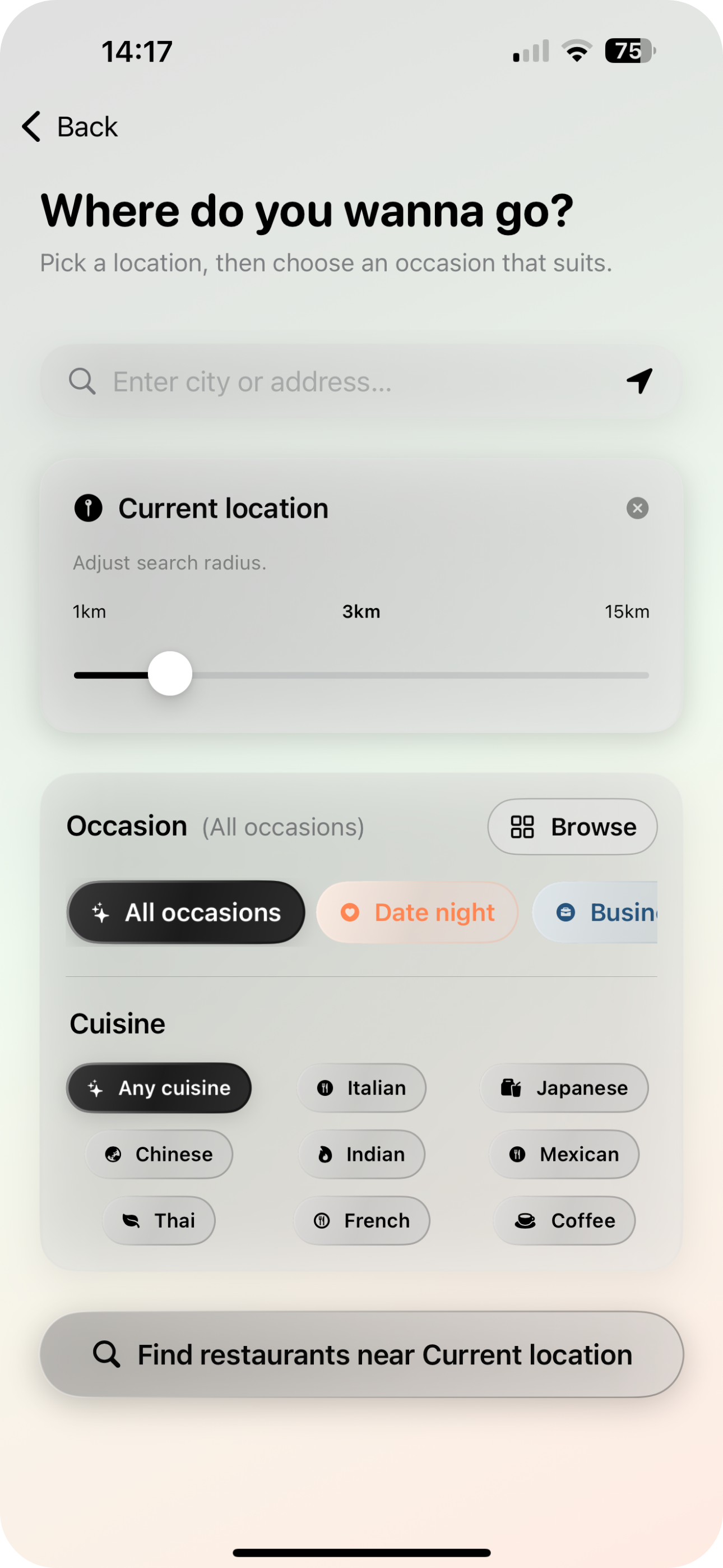The width and height of the screenshot is (723, 1568).
Task: Pick Mexican cuisine
Action: coord(564,1154)
